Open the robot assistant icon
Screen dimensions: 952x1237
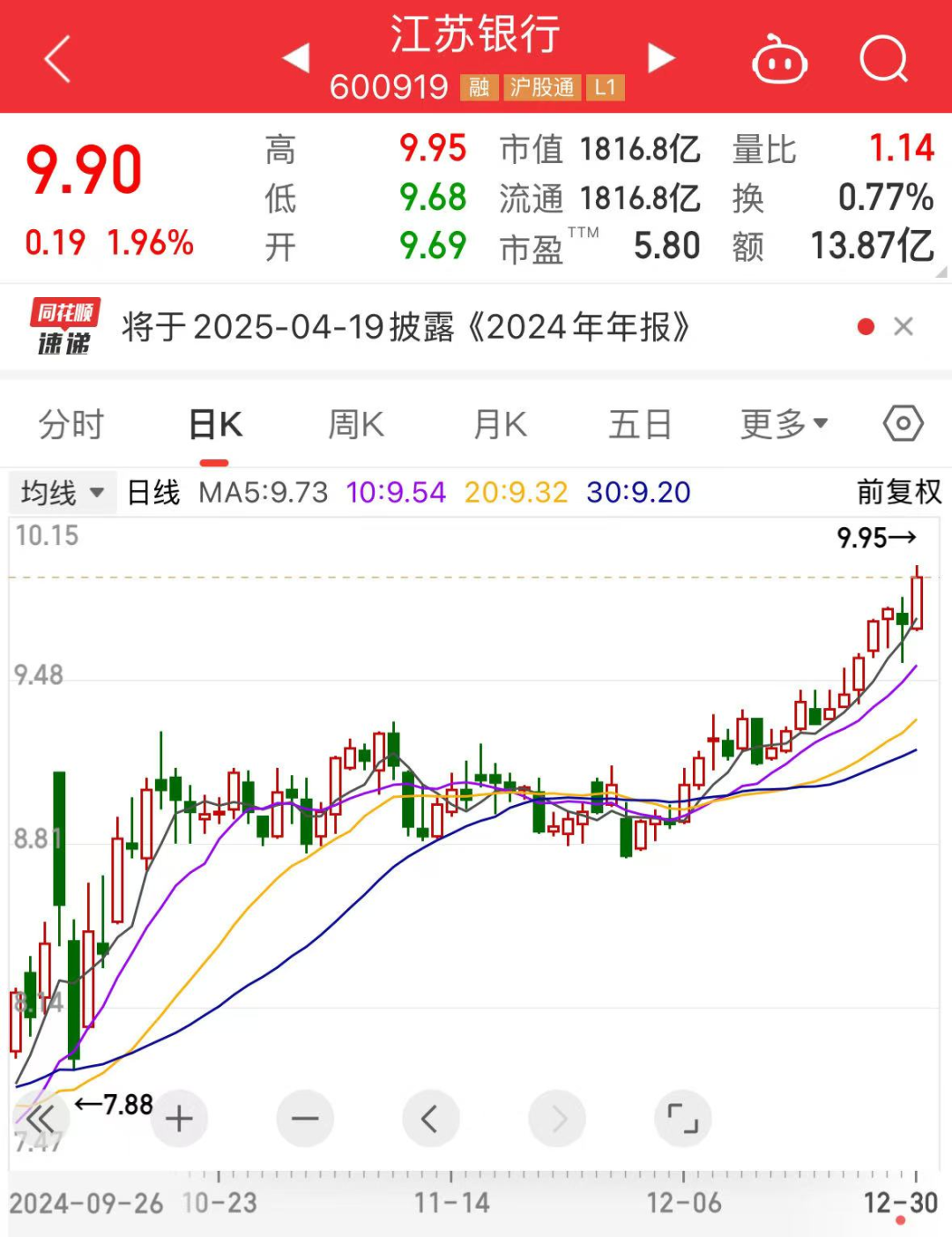pos(779,60)
